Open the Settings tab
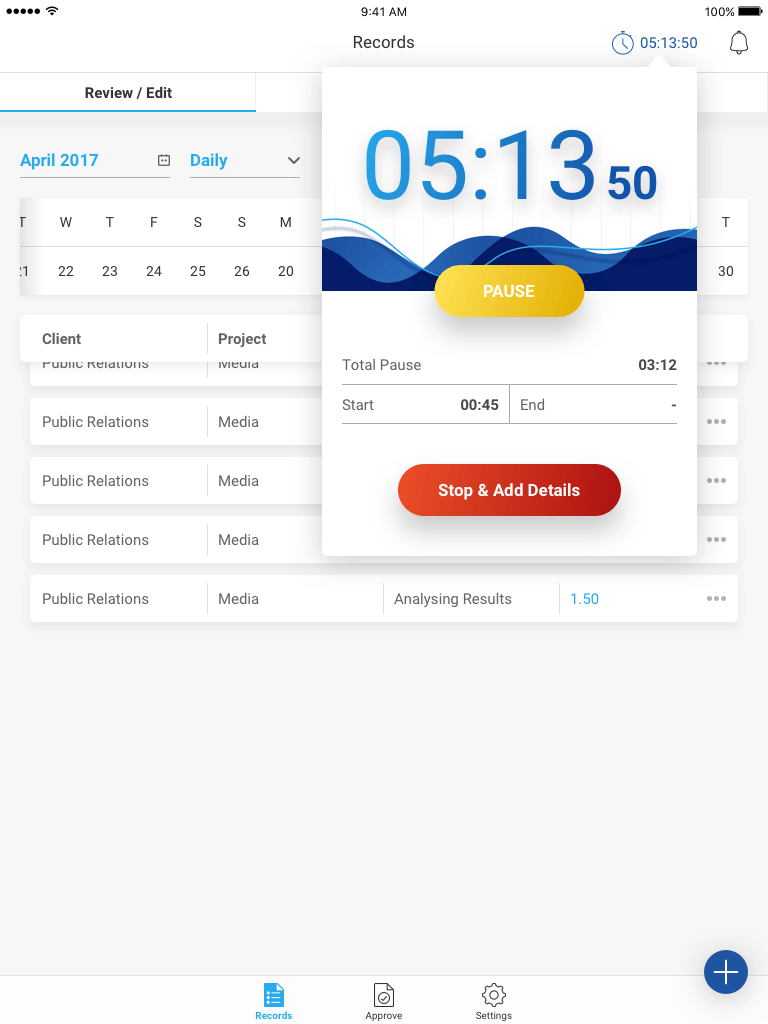Screen dimensions: 768x1024 pyautogui.click(x=493, y=1000)
